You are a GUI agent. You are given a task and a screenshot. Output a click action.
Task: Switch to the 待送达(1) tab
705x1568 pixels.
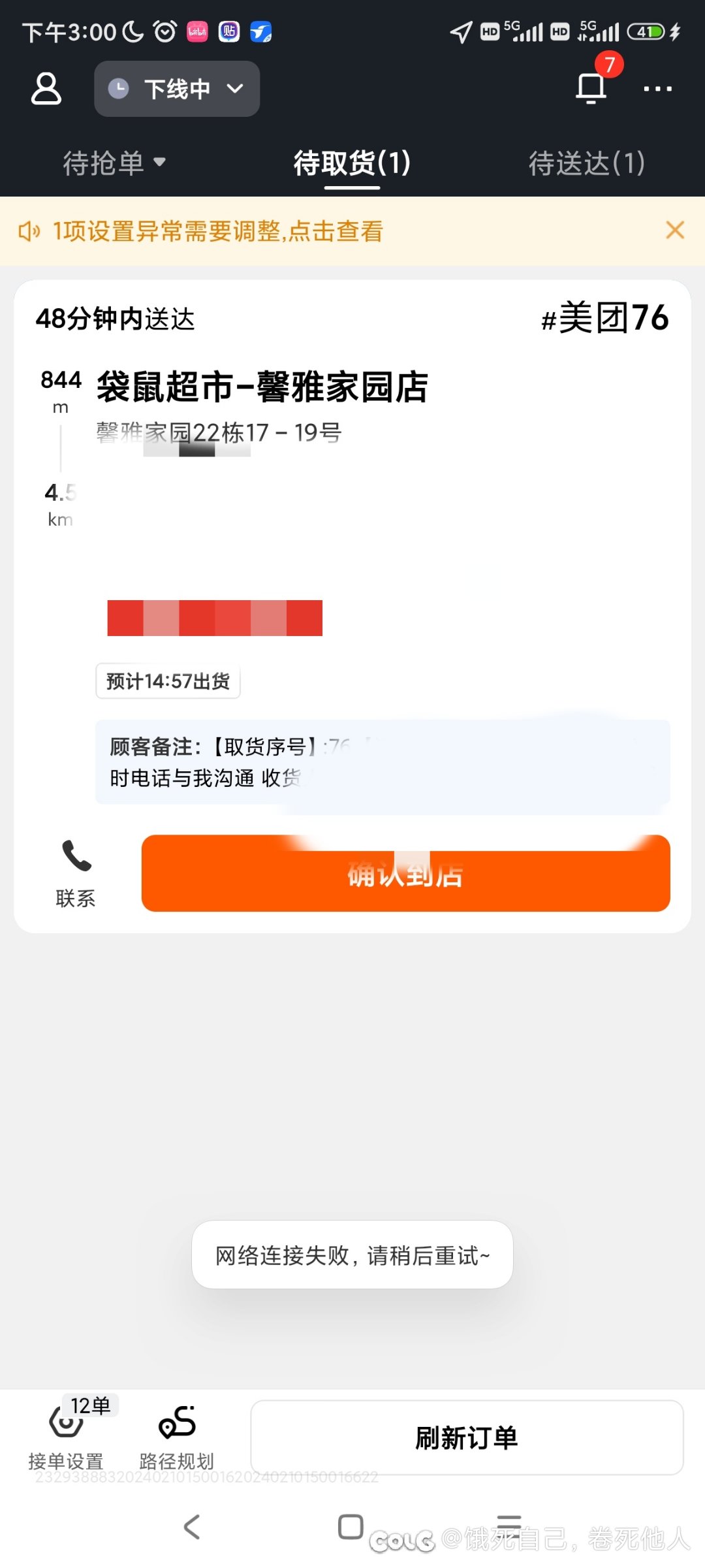pyautogui.click(x=586, y=163)
